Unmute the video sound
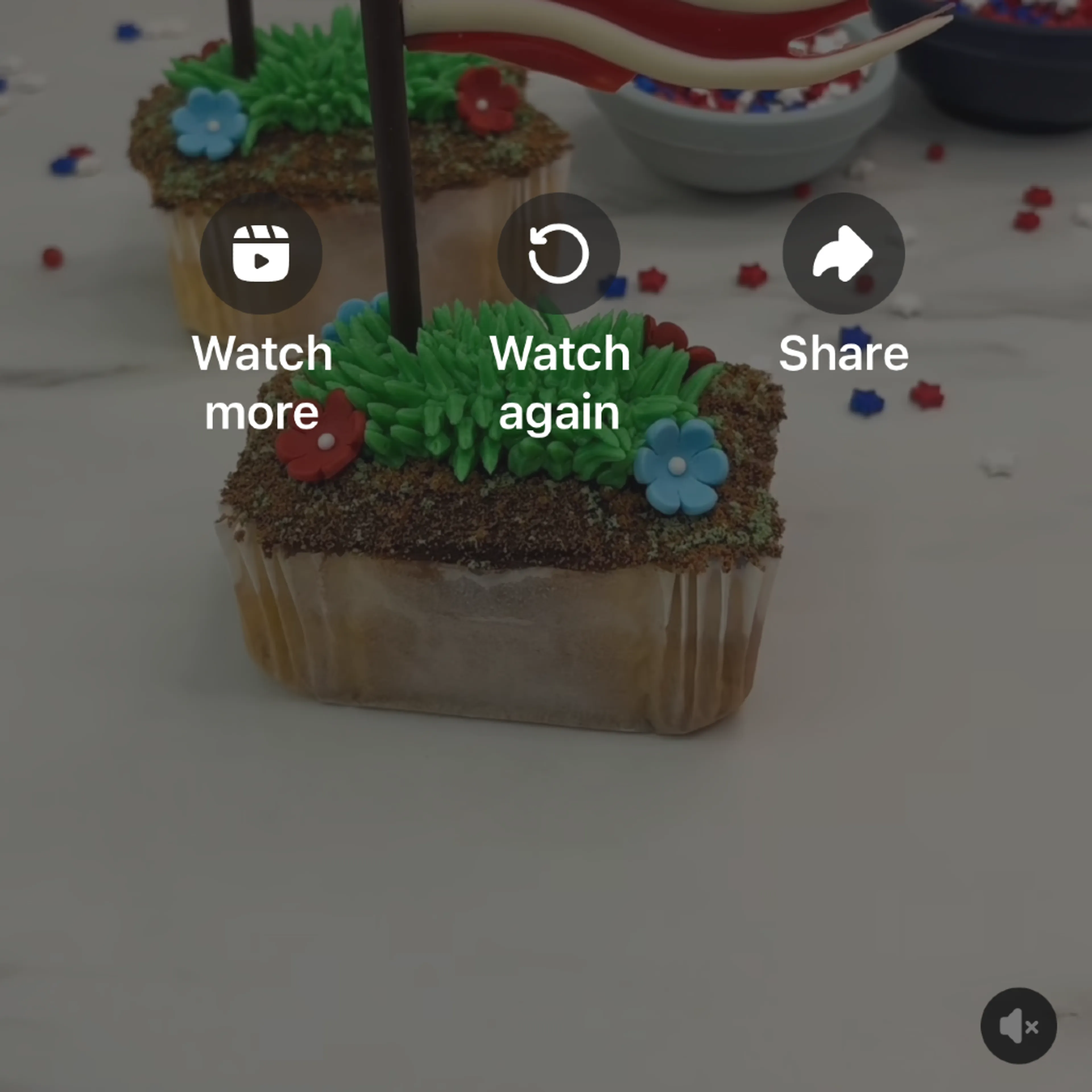Viewport: 1092px width, 1092px height. tap(1019, 1026)
